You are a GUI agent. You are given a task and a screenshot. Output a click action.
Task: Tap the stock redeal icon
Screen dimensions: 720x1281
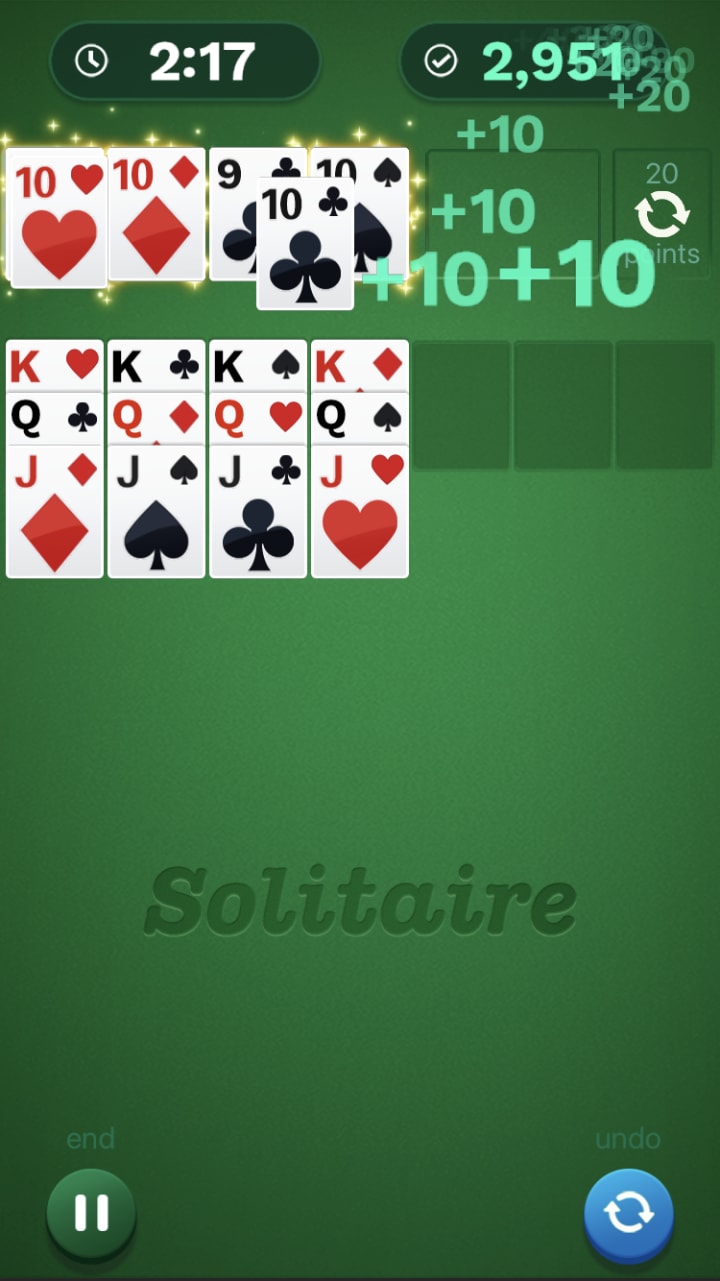click(x=661, y=214)
